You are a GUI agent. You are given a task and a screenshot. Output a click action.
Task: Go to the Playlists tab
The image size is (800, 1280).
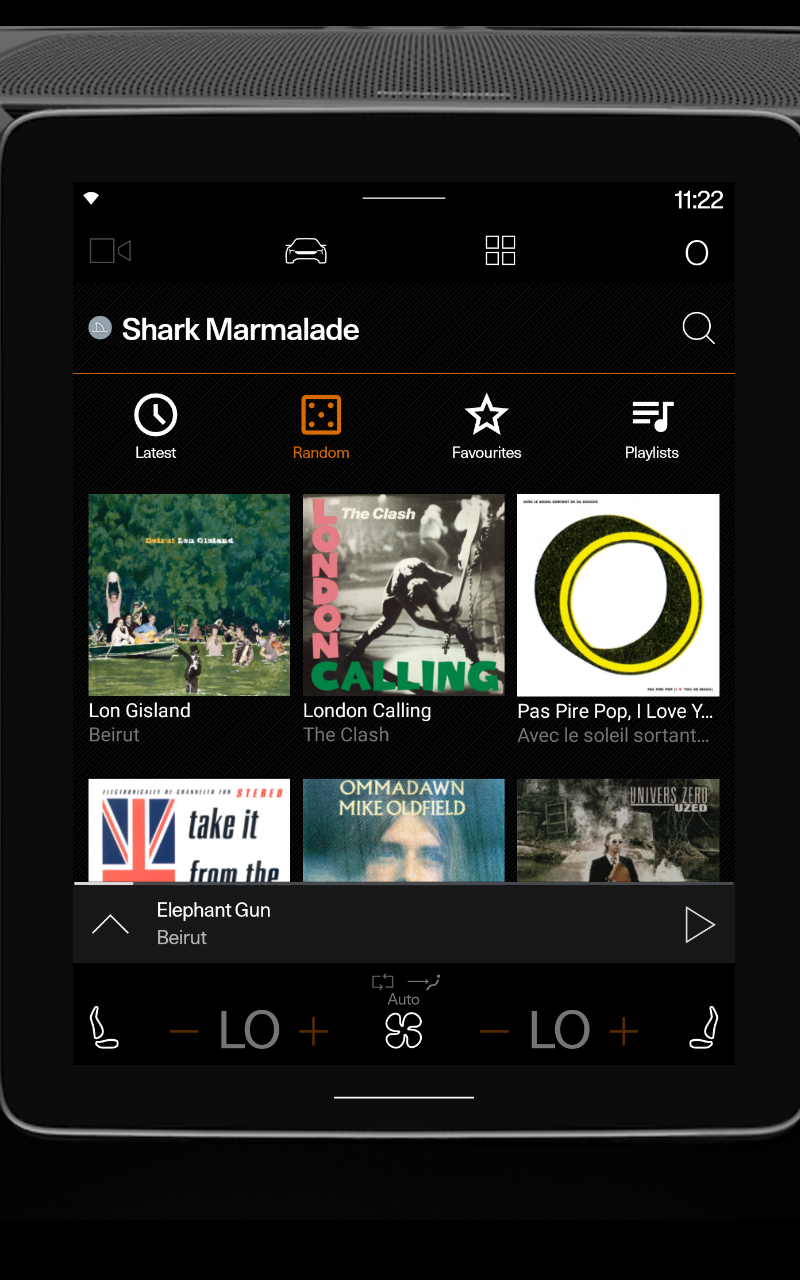coord(651,427)
